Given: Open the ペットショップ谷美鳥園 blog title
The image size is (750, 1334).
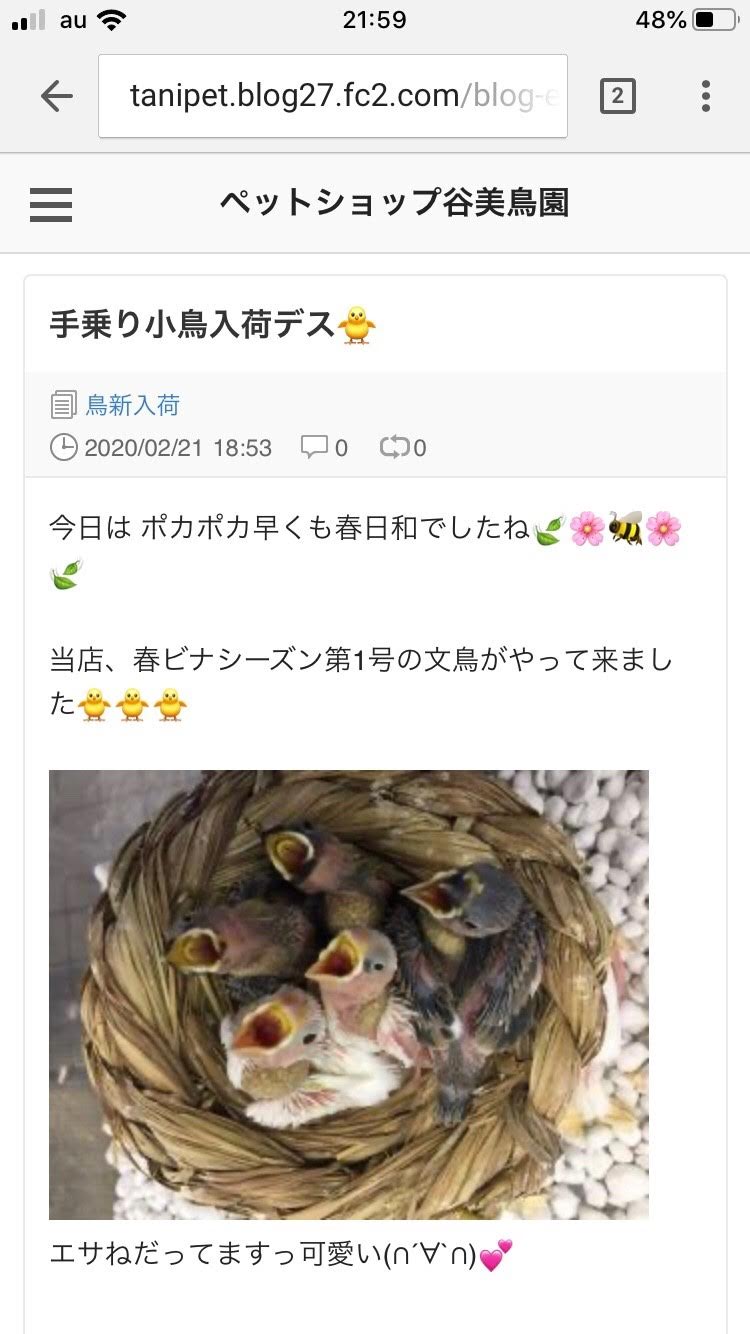Looking at the screenshot, I should click(x=395, y=203).
